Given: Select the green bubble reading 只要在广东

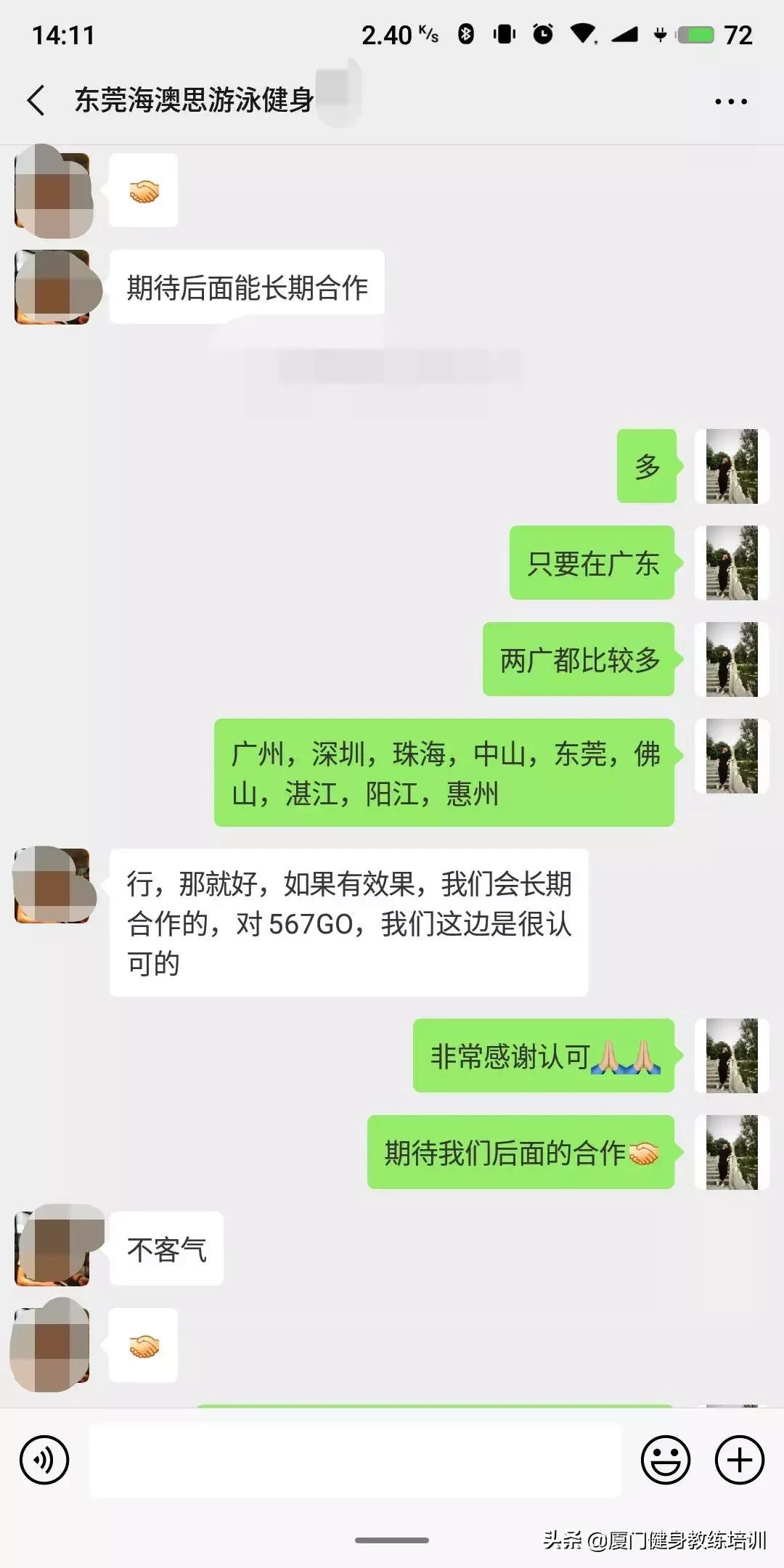Looking at the screenshot, I should pyautogui.click(x=592, y=563).
